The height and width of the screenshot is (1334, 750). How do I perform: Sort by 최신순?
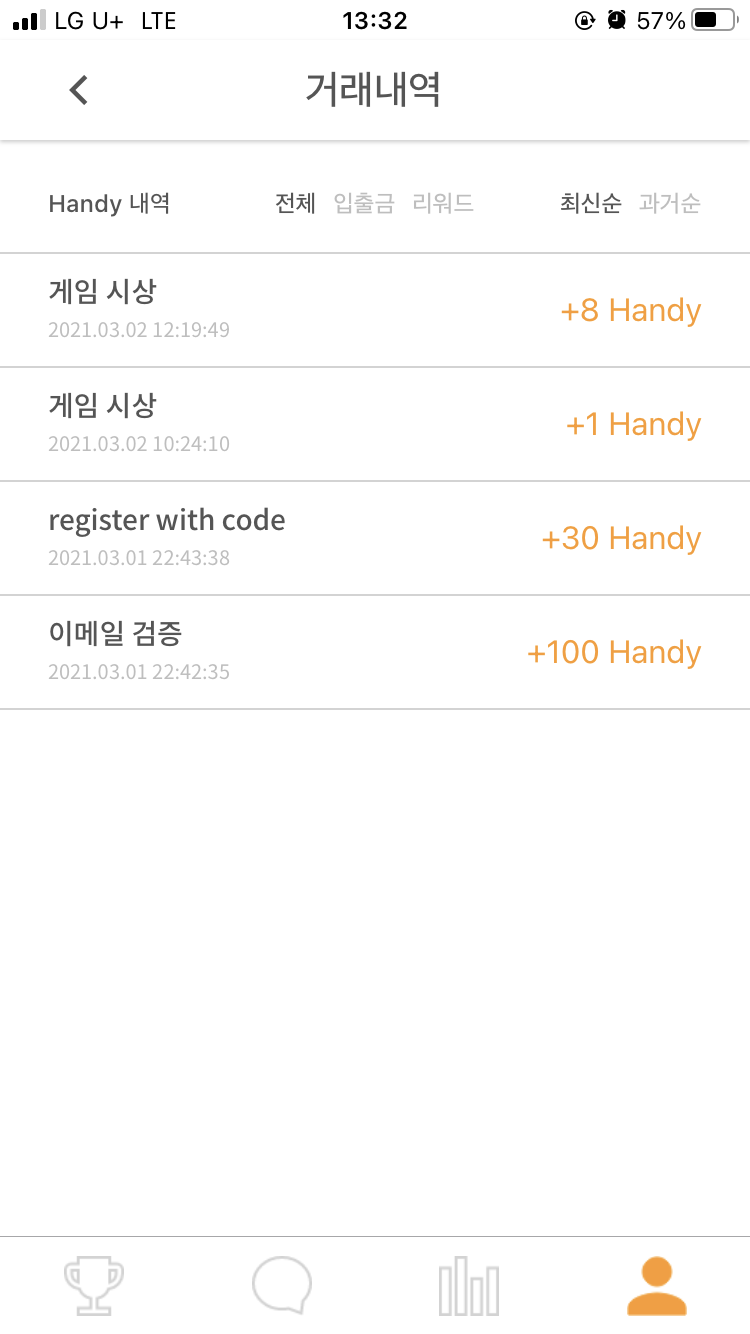[590, 204]
